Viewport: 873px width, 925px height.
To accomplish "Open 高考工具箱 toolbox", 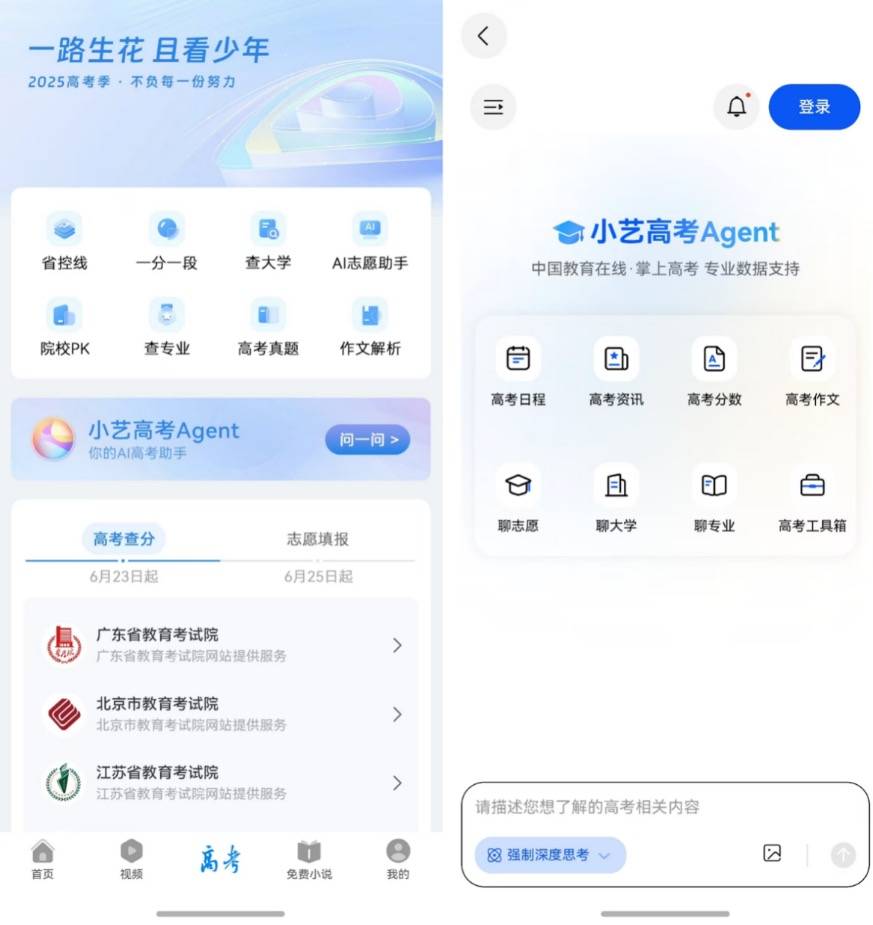I will coord(812,498).
